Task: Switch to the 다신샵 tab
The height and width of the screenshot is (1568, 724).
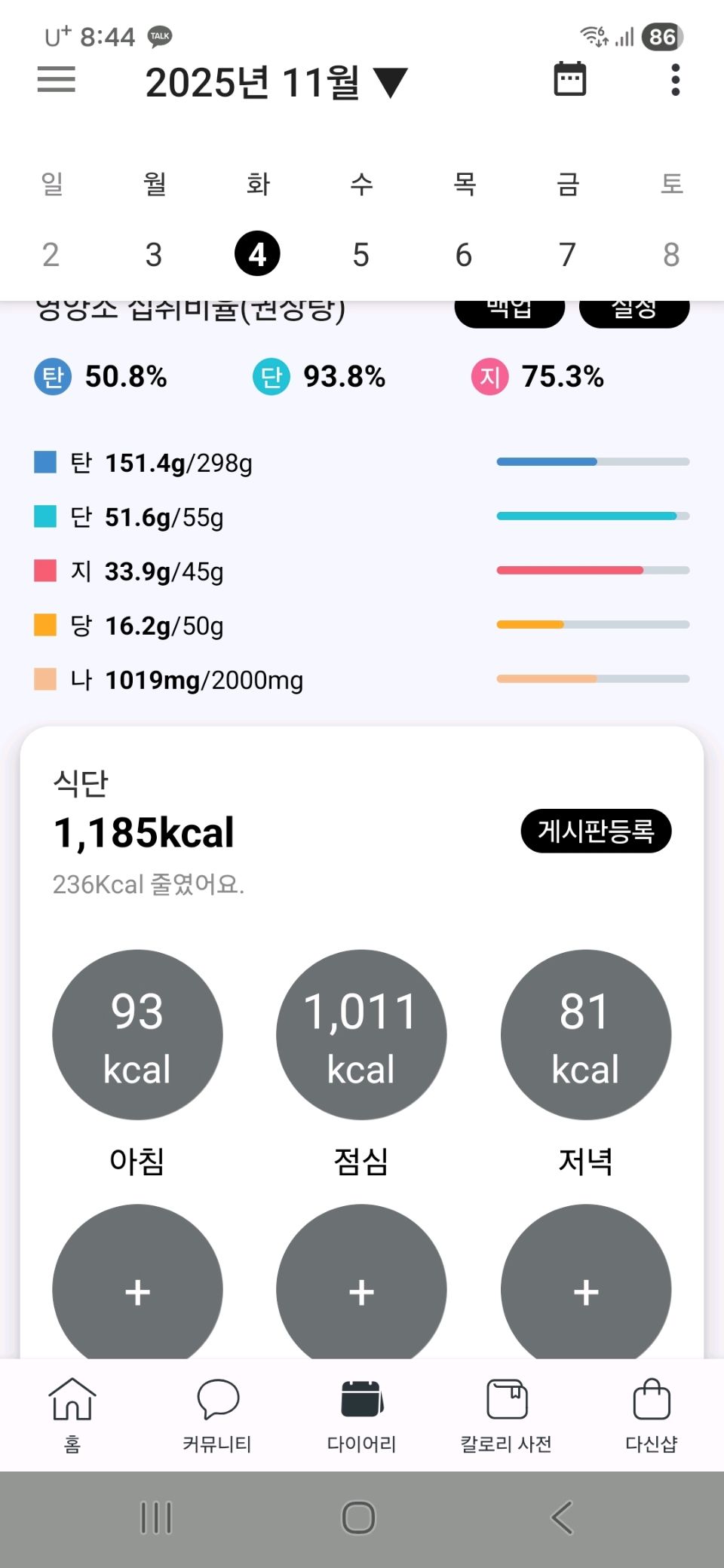Action: [651, 1414]
